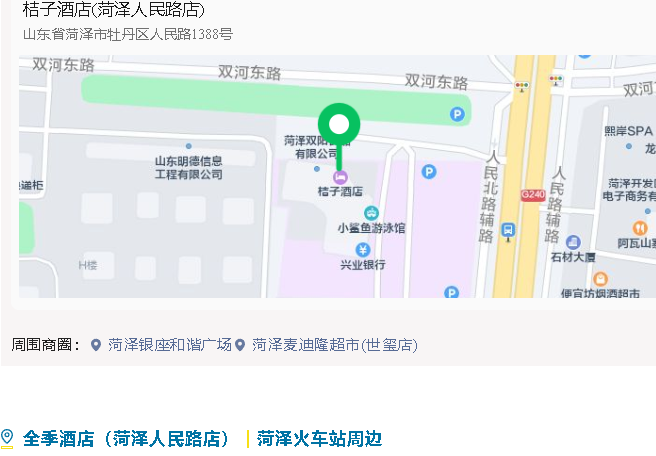Open nearby area 菏泽麦迪隆超市(世玺店)
656x456 pixels.
(x=334, y=345)
